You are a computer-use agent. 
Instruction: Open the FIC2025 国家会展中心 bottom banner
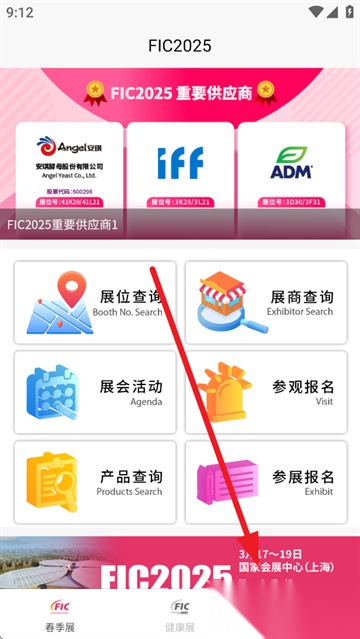point(180,562)
